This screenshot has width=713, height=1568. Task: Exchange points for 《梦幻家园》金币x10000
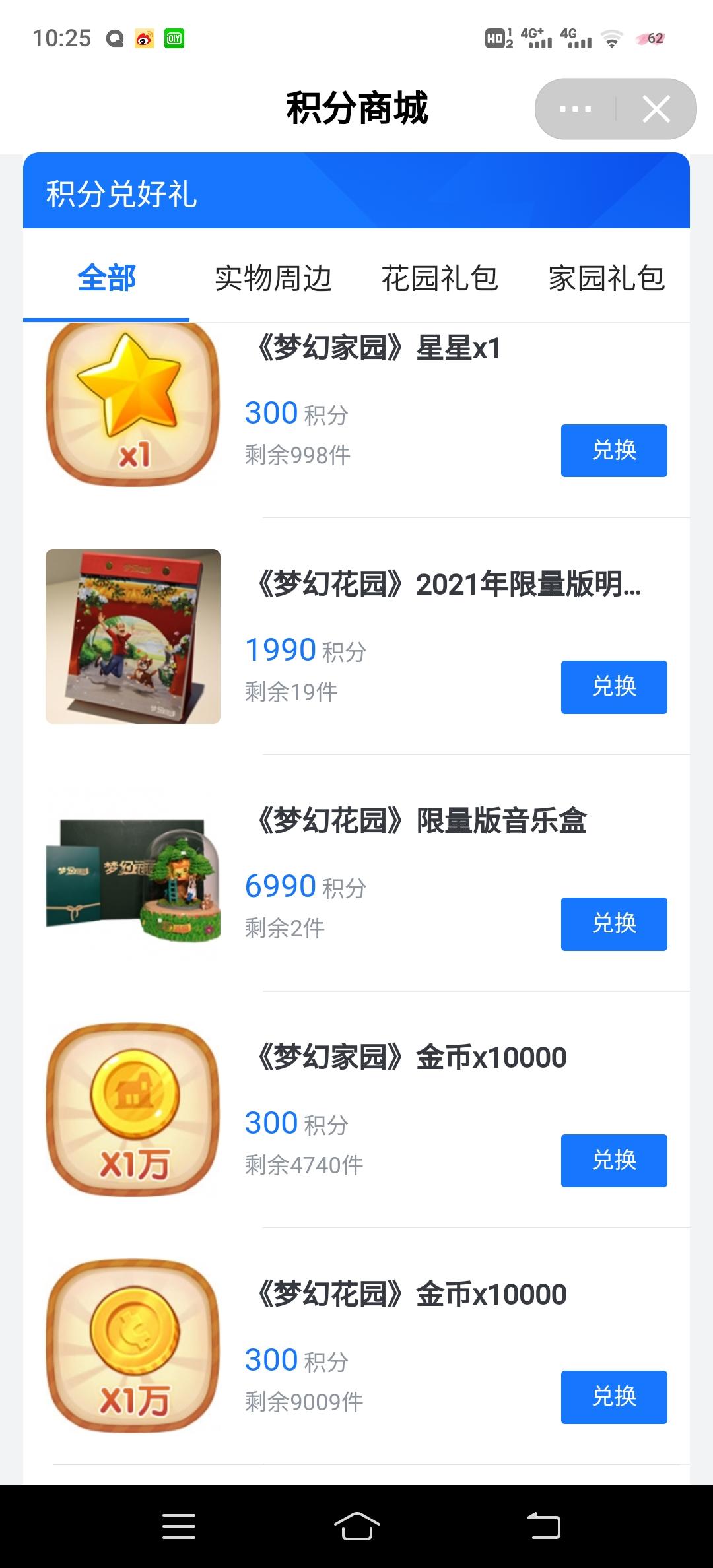[x=614, y=1161]
